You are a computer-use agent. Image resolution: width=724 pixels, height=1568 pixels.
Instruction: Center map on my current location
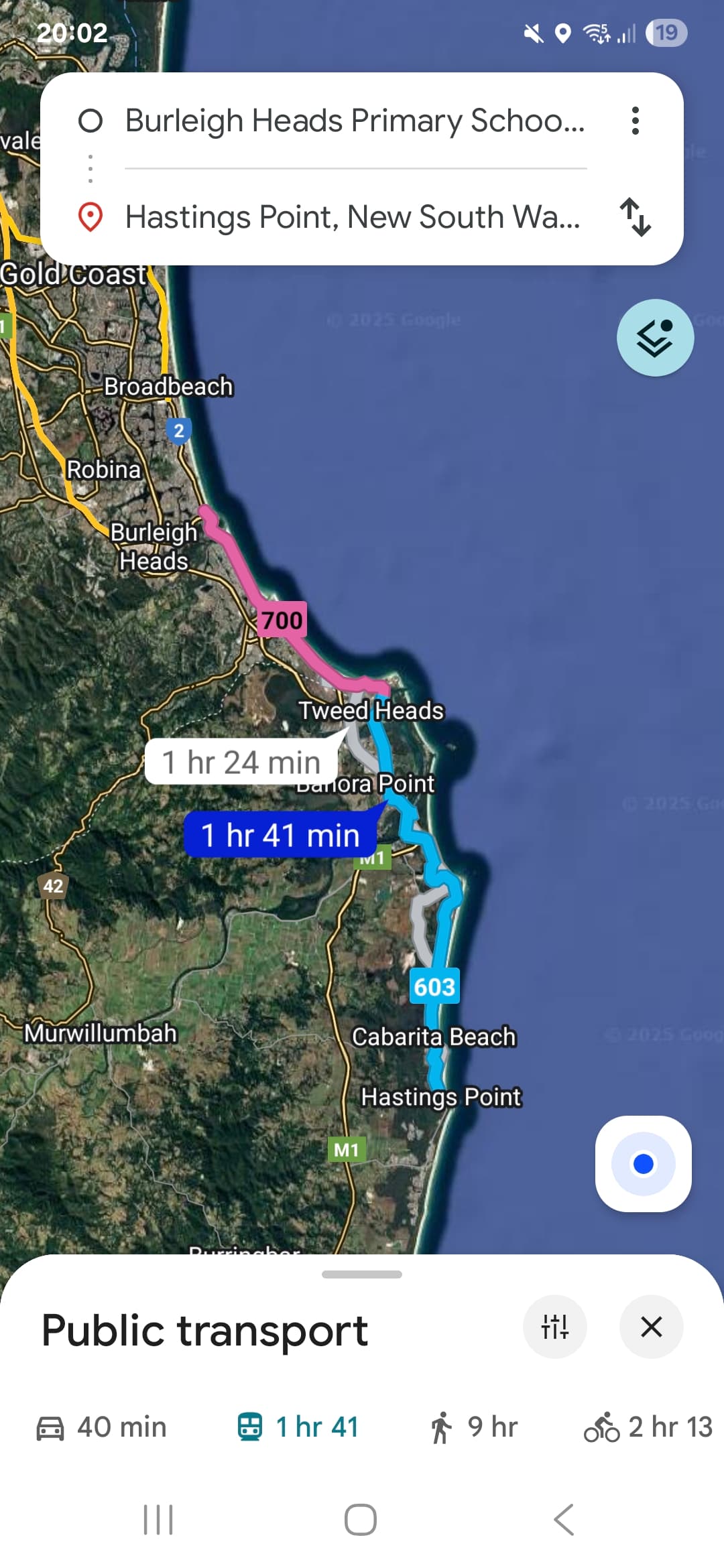click(x=643, y=1164)
